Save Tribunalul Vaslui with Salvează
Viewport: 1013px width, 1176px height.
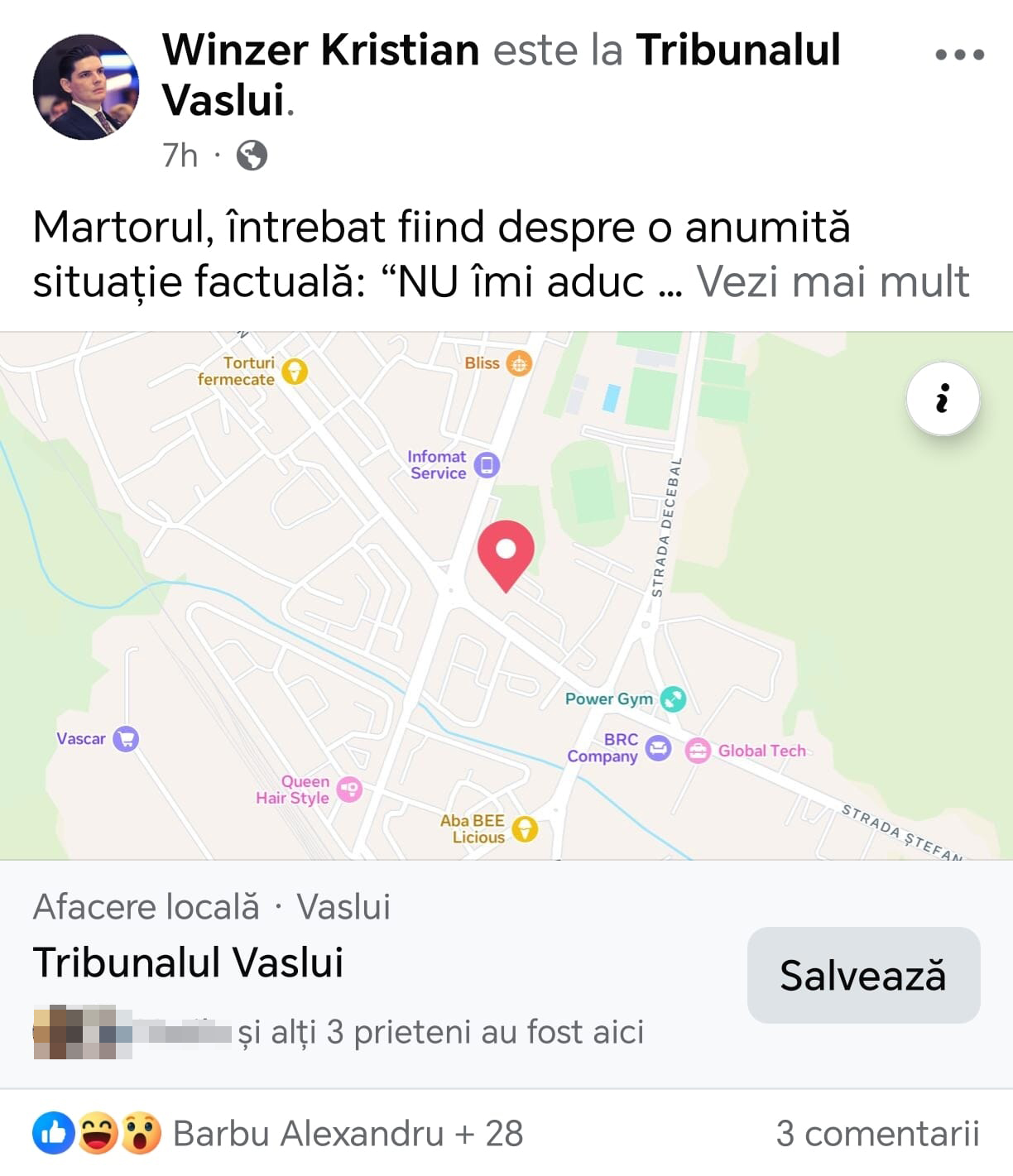pos(863,975)
